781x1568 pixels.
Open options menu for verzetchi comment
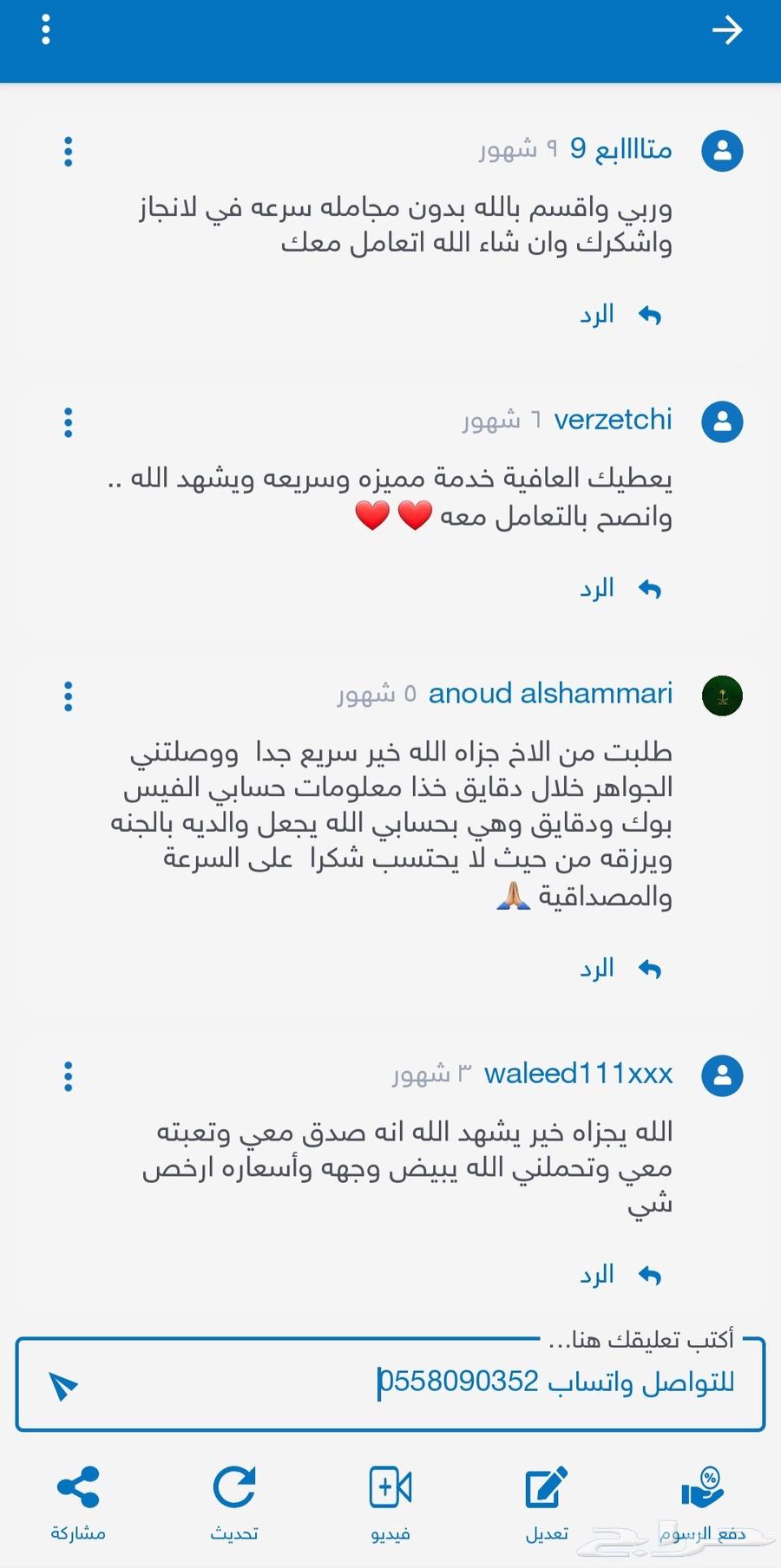pos(68,422)
